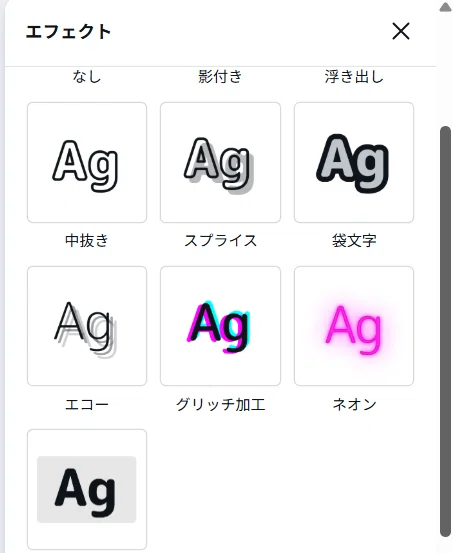
Task: Pick the エコー text effect
Action: (87, 326)
